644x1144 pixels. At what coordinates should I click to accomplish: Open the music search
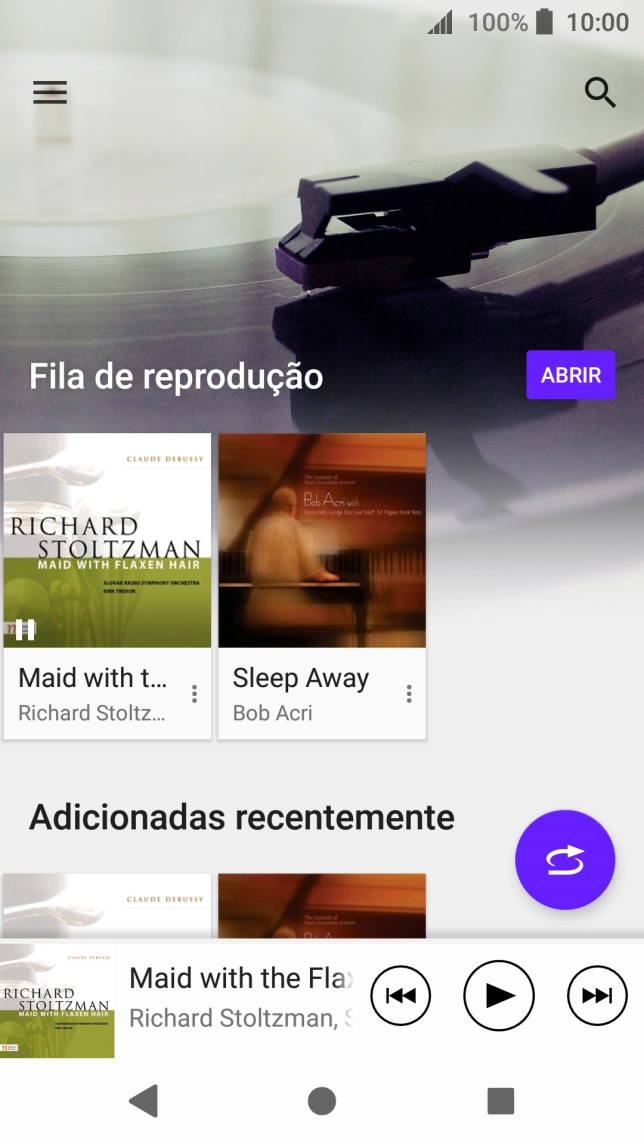coord(599,92)
